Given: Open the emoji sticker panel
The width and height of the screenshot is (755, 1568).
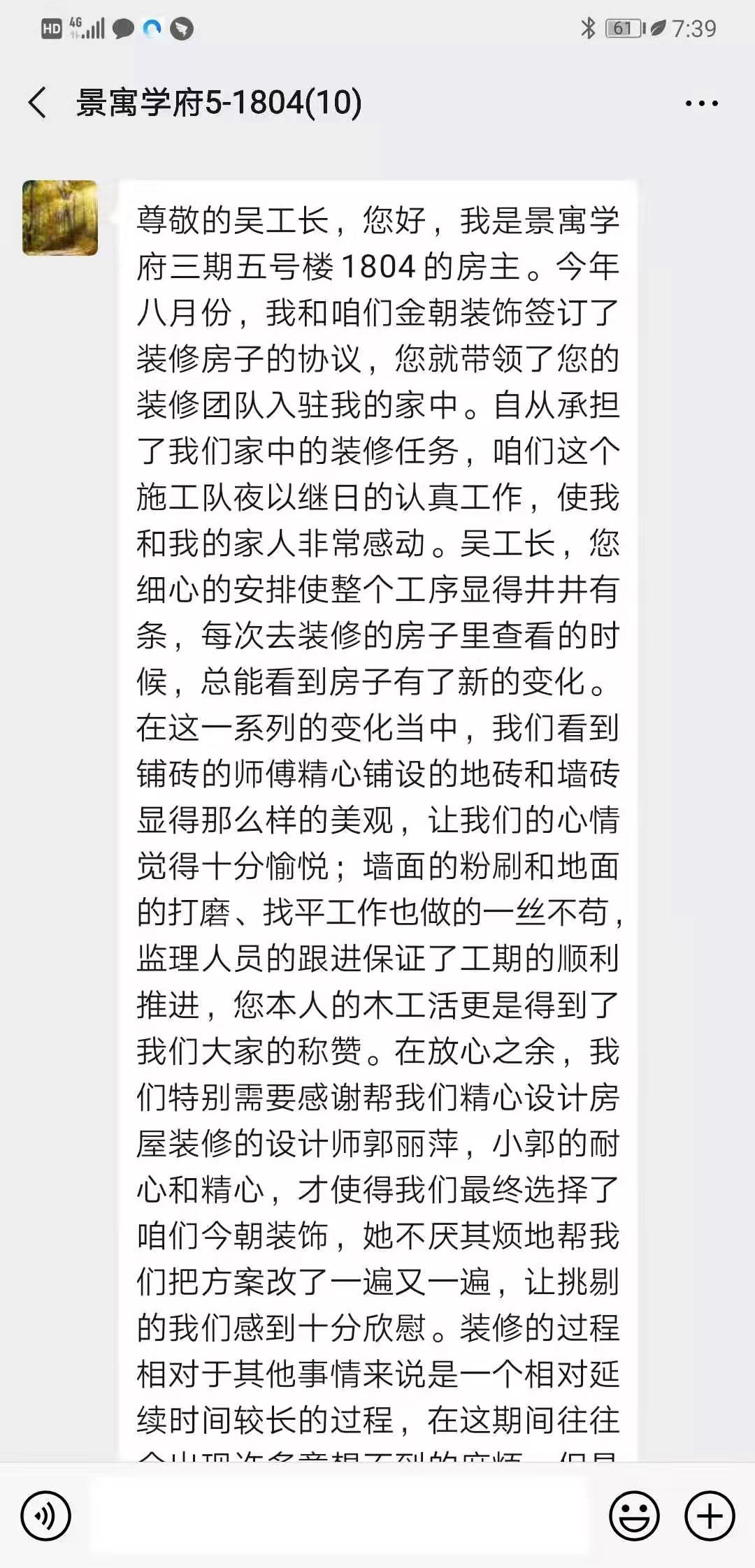Looking at the screenshot, I should [634, 1516].
